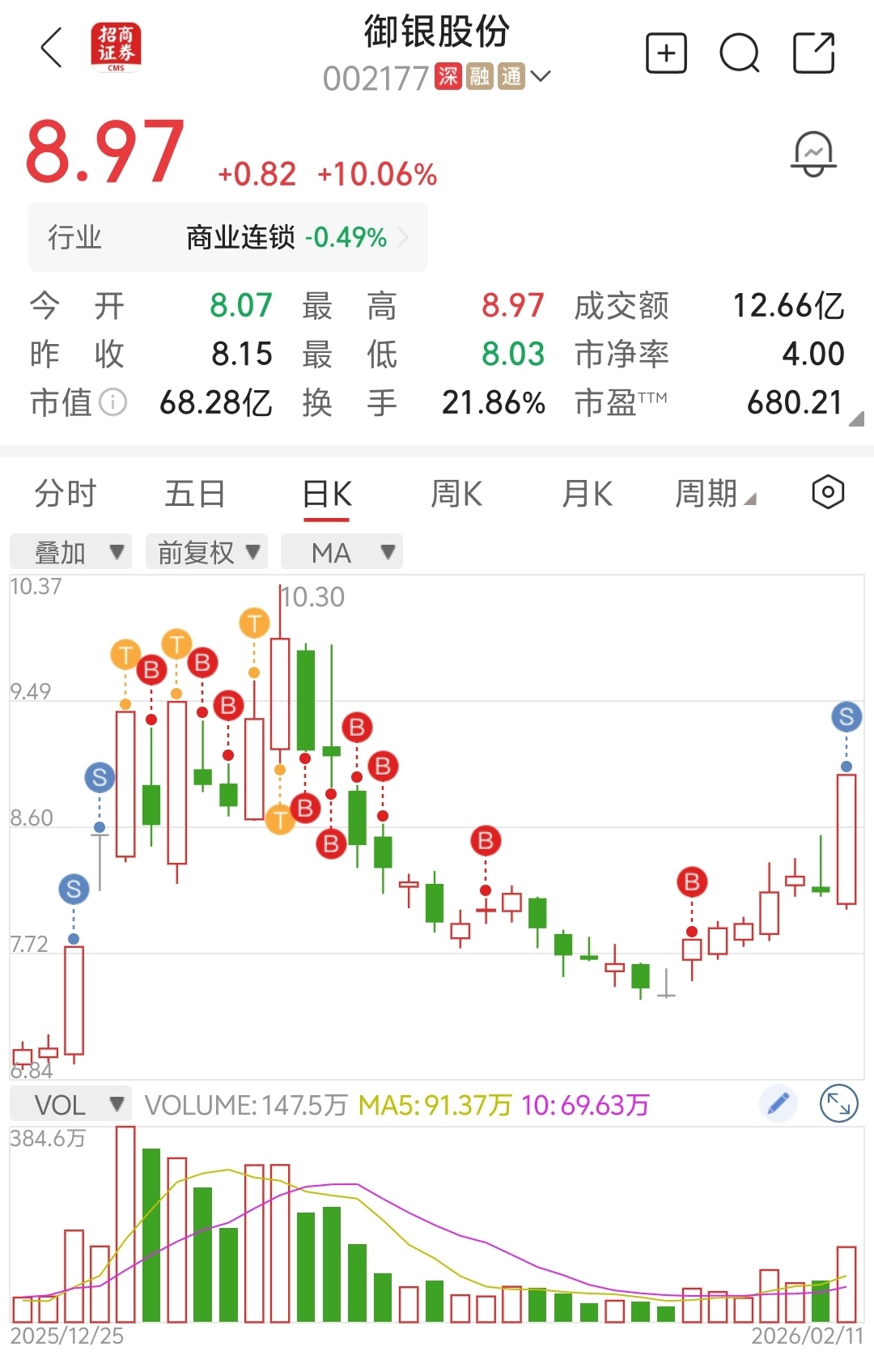Switch to the 分时 chart tab
Viewport: 874px width, 1372px height.
[x=66, y=493]
